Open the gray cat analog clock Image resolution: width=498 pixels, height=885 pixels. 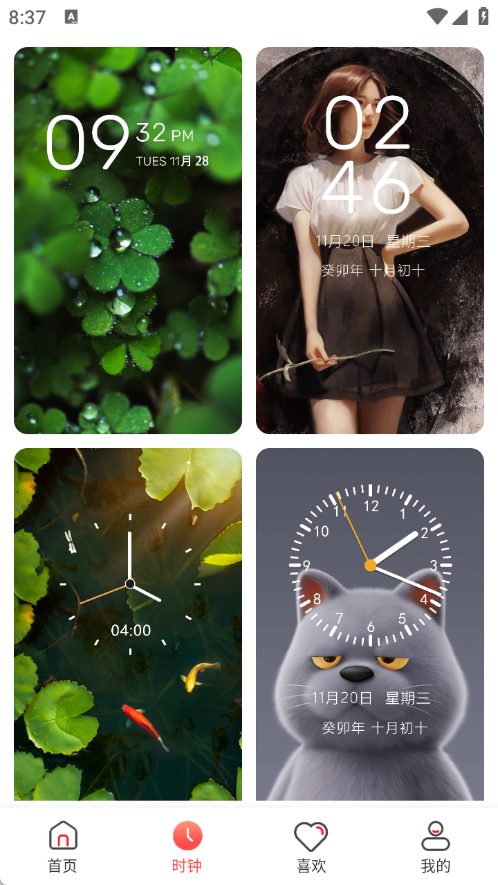[x=370, y=624]
